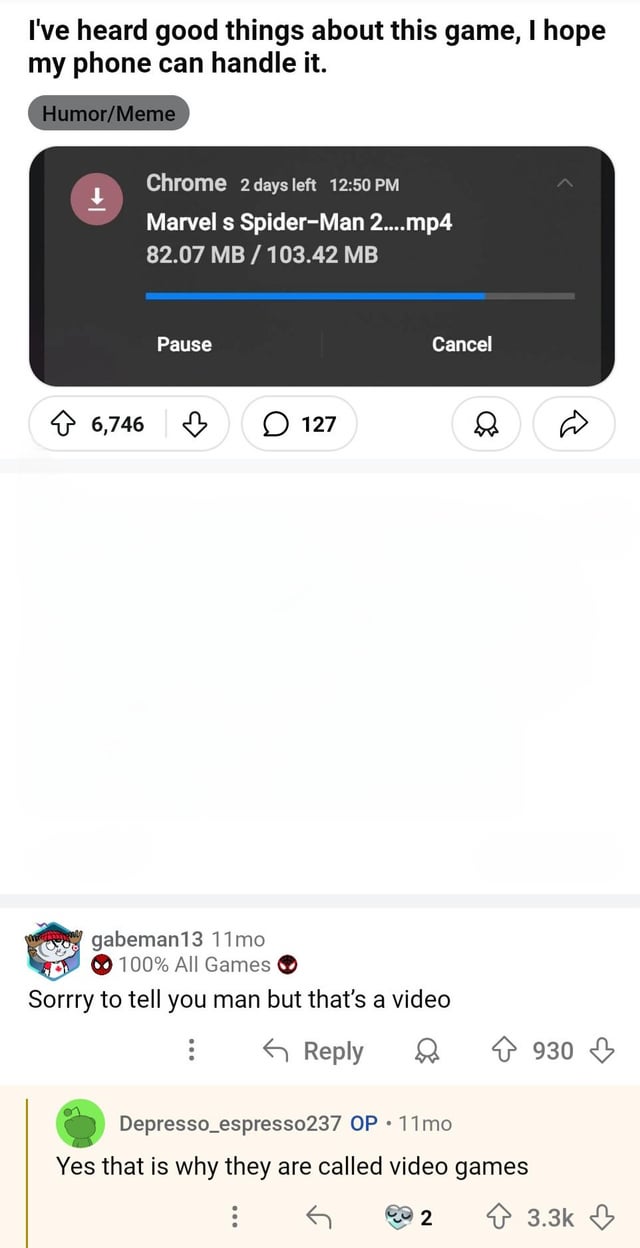
Task: Open gabeman13's profile
Action: click(x=148, y=939)
